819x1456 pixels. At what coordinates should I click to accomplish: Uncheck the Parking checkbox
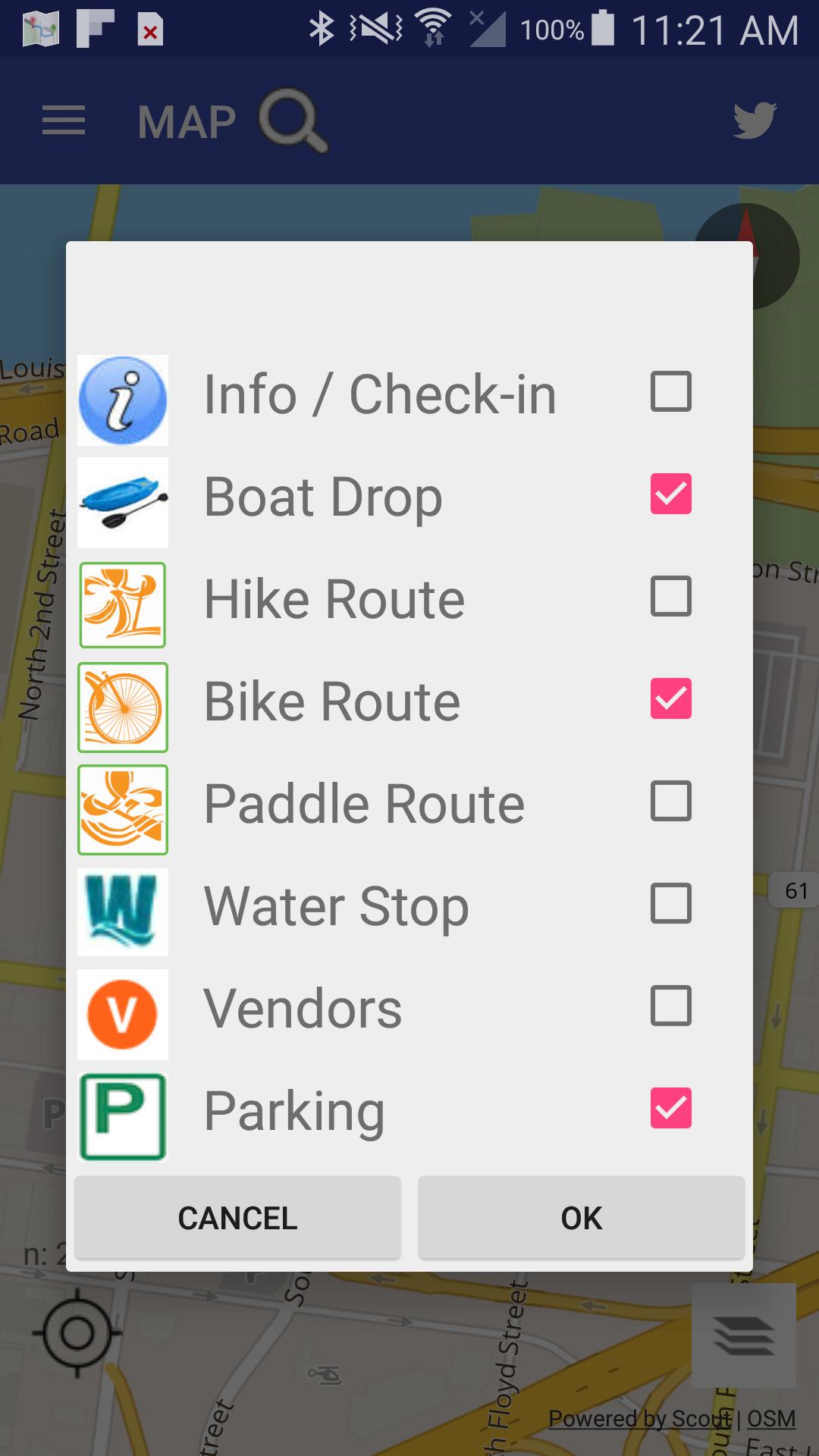[x=671, y=1108]
